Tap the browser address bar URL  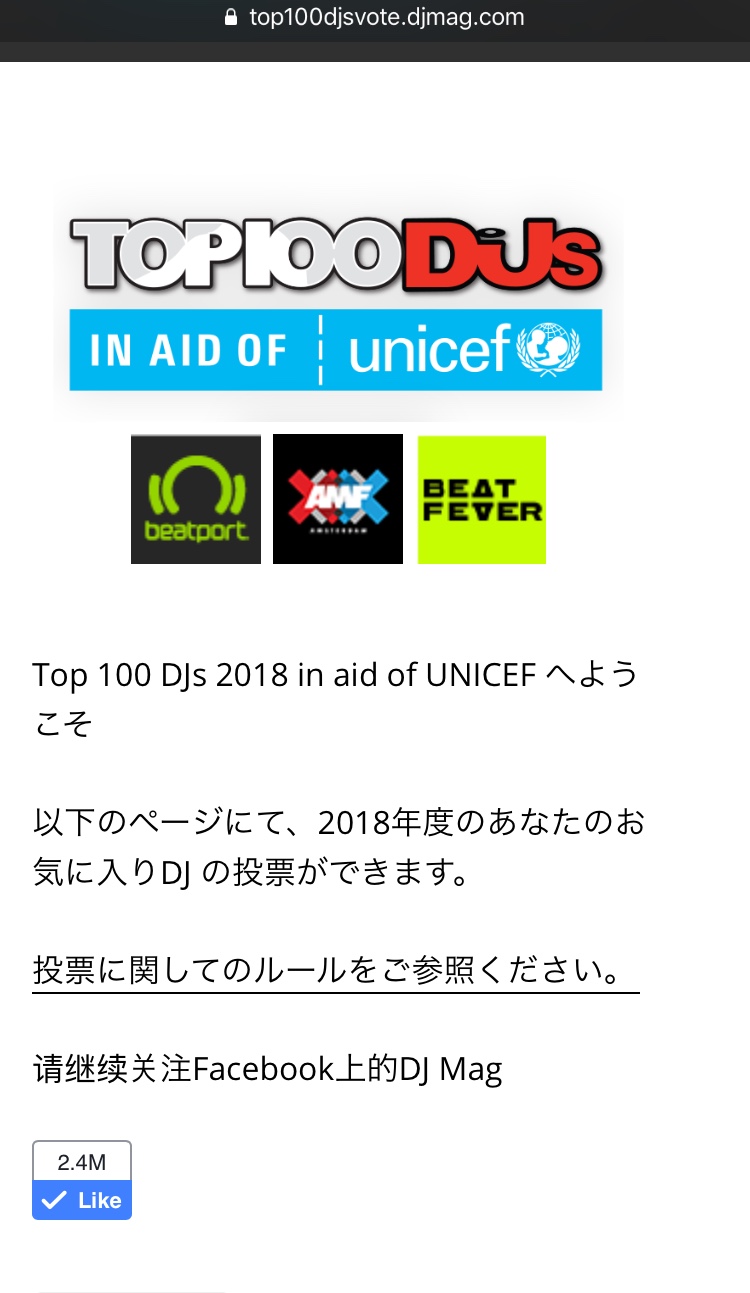[375, 17]
